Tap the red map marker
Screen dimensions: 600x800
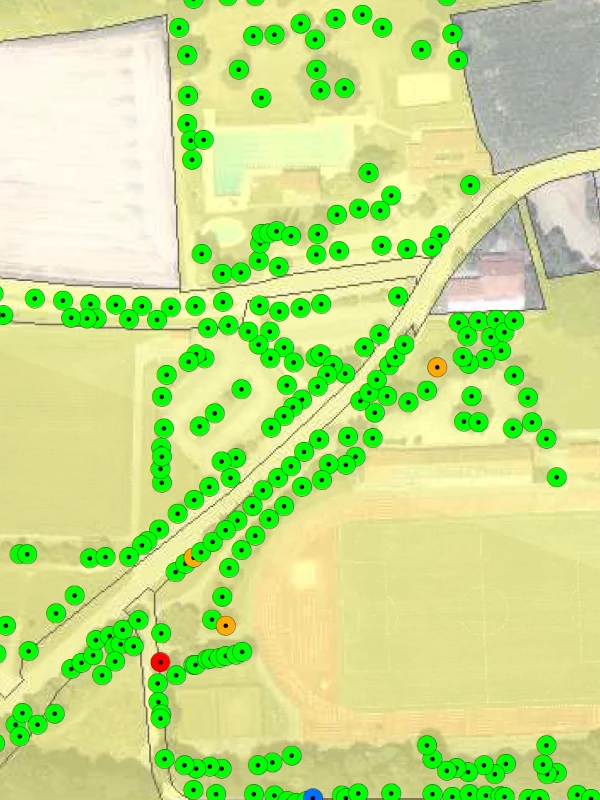(x=160, y=662)
